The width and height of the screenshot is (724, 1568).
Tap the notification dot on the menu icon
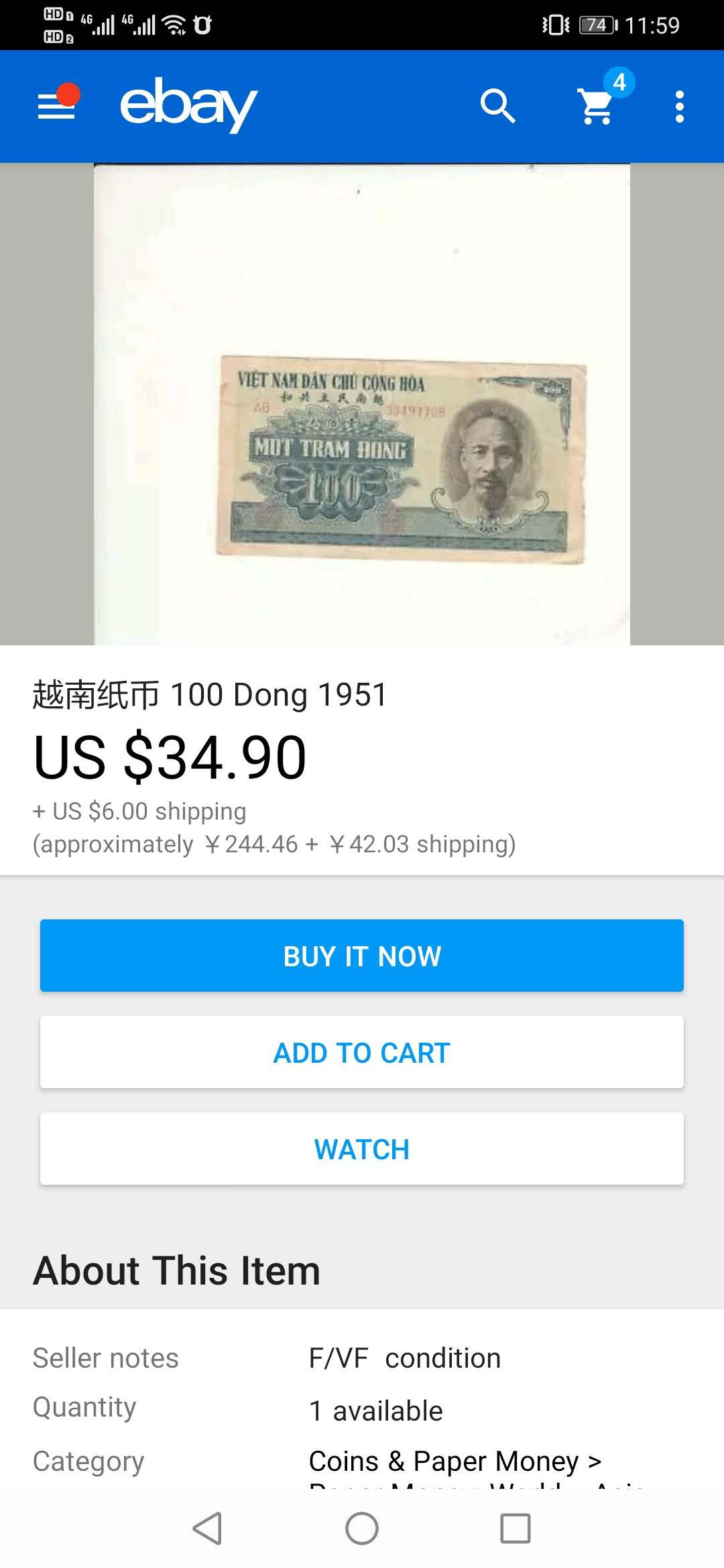click(x=68, y=95)
